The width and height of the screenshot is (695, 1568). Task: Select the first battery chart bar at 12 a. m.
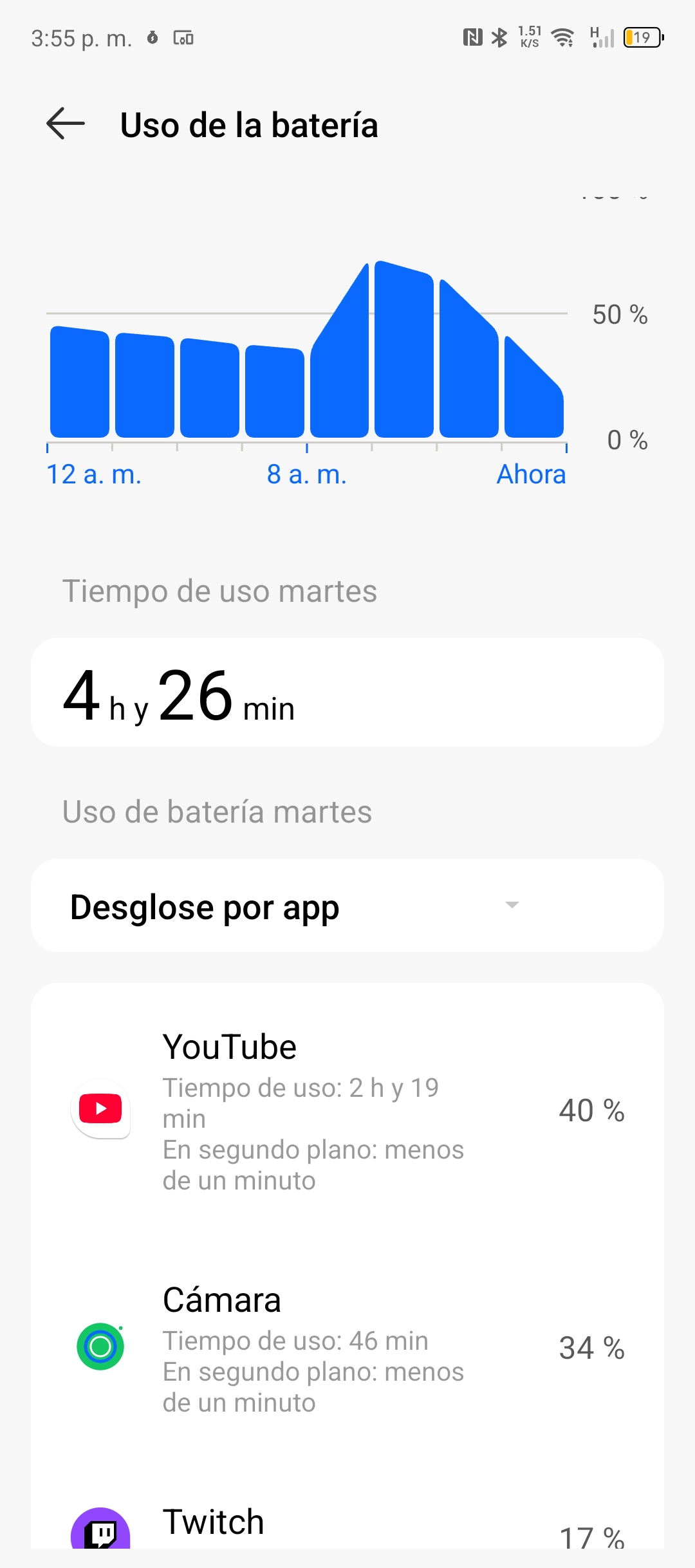point(80,382)
